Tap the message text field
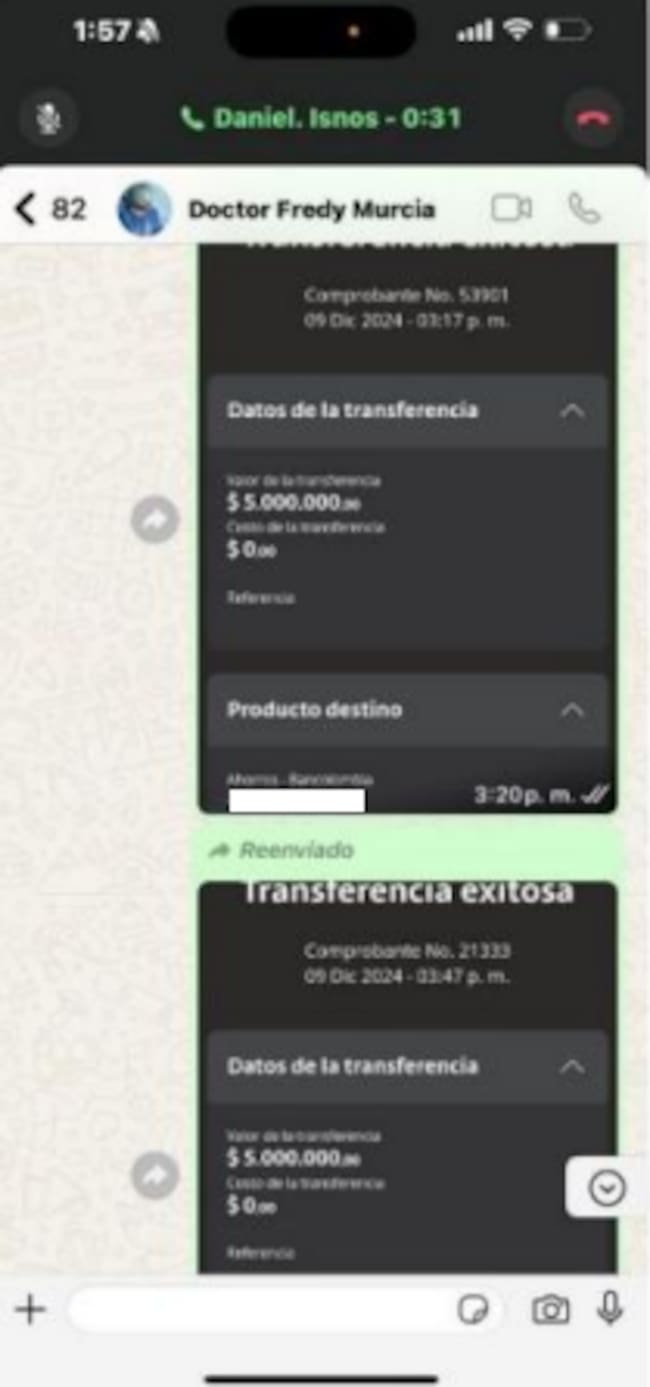The image size is (650, 1387). tap(260, 1310)
